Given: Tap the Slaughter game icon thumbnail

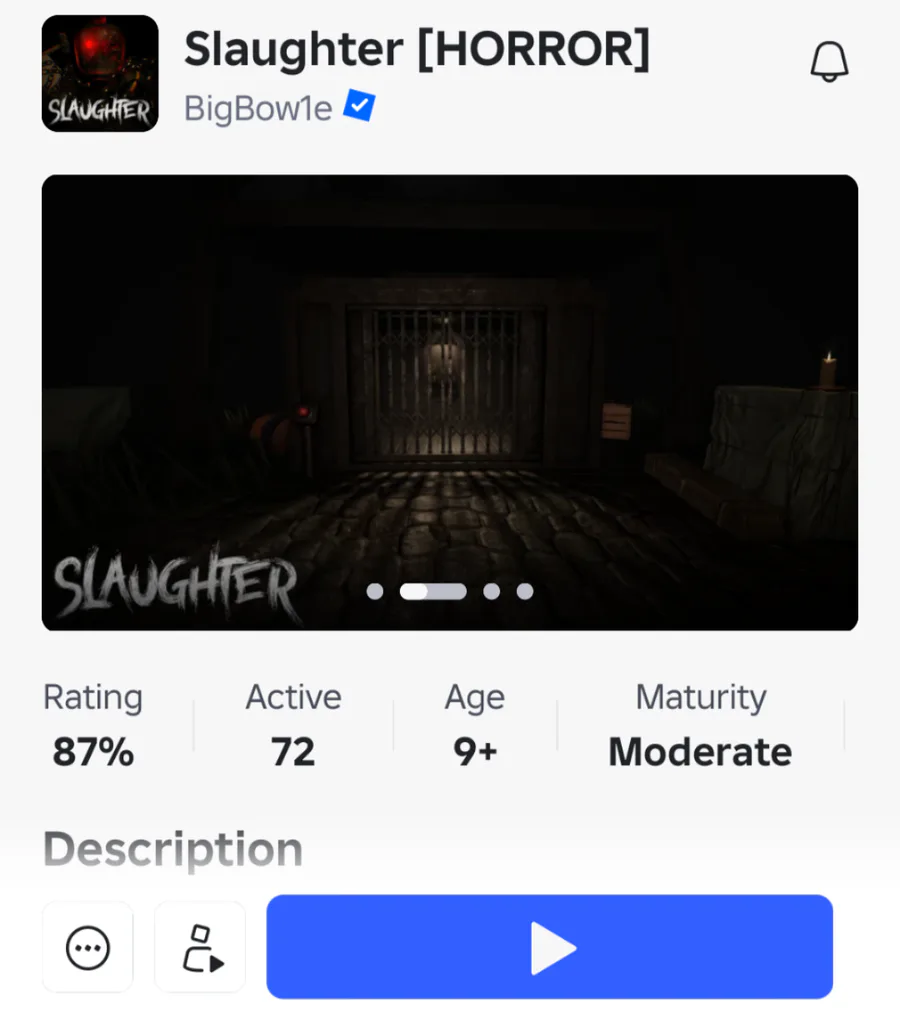Looking at the screenshot, I should click(100, 73).
